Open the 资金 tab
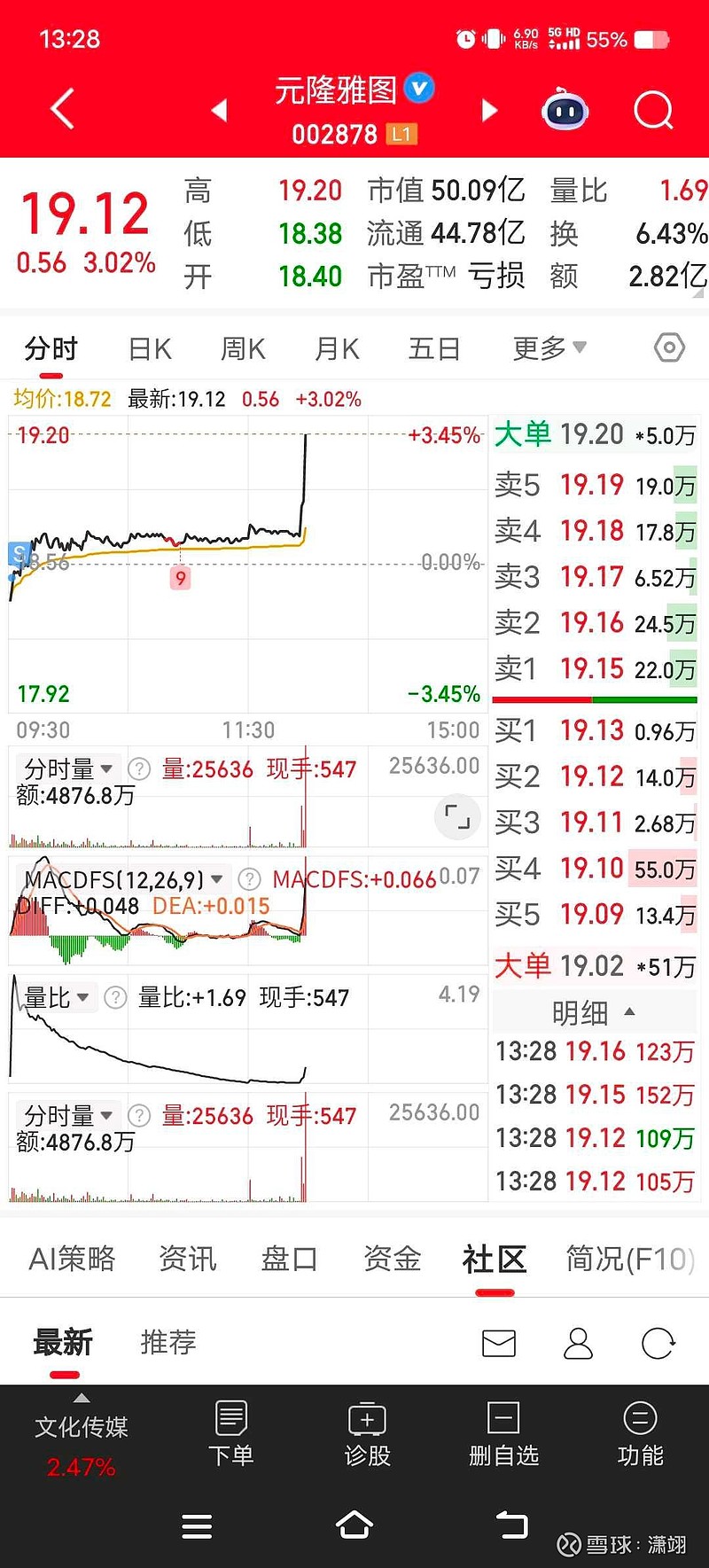The width and height of the screenshot is (709, 1568). [392, 1258]
